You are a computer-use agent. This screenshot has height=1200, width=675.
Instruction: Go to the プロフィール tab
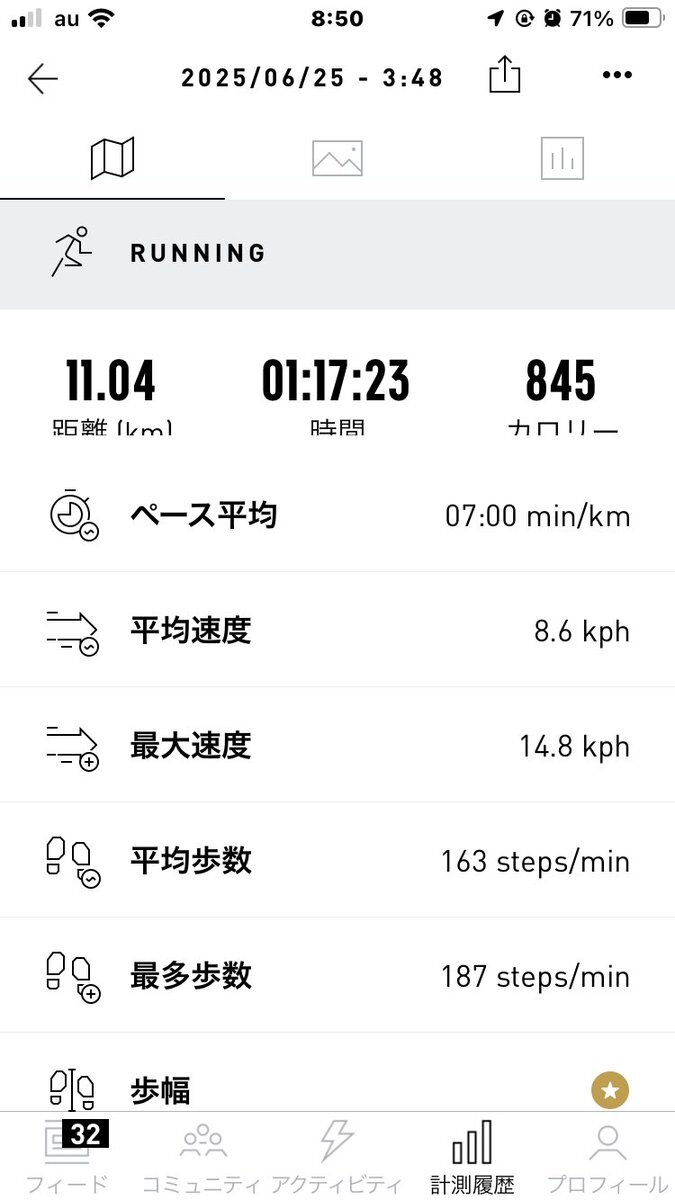pos(608,1157)
